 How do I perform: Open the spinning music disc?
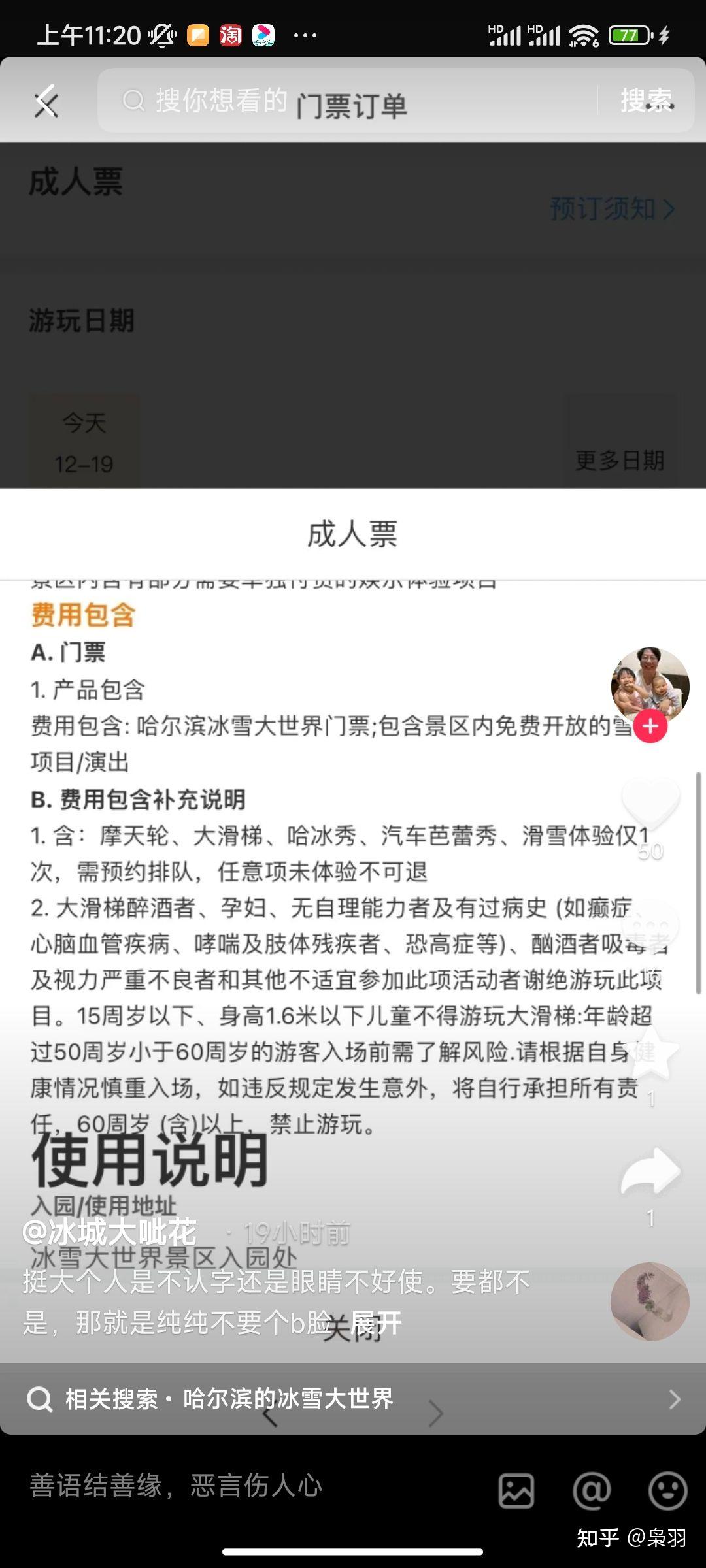650,1301
